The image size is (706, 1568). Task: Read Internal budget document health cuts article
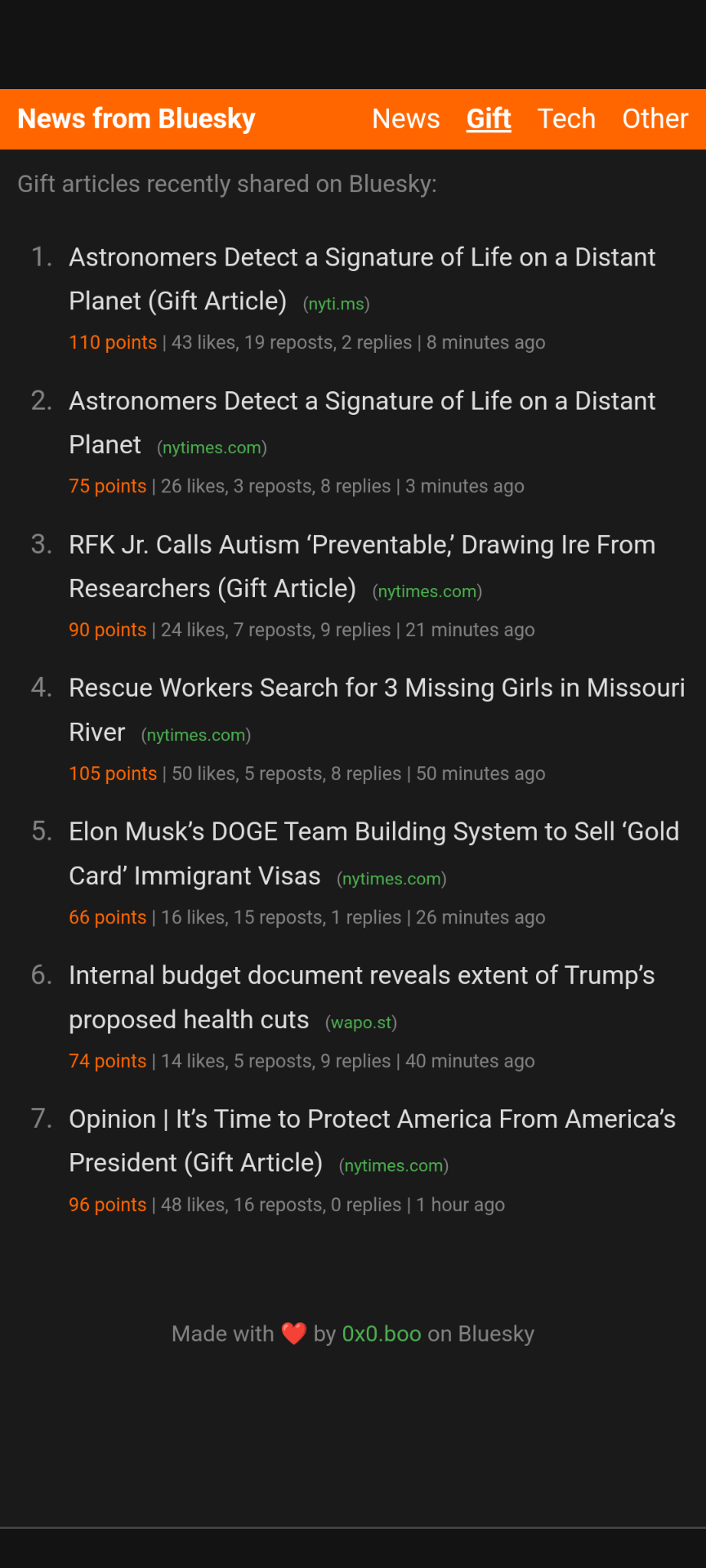(361, 976)
